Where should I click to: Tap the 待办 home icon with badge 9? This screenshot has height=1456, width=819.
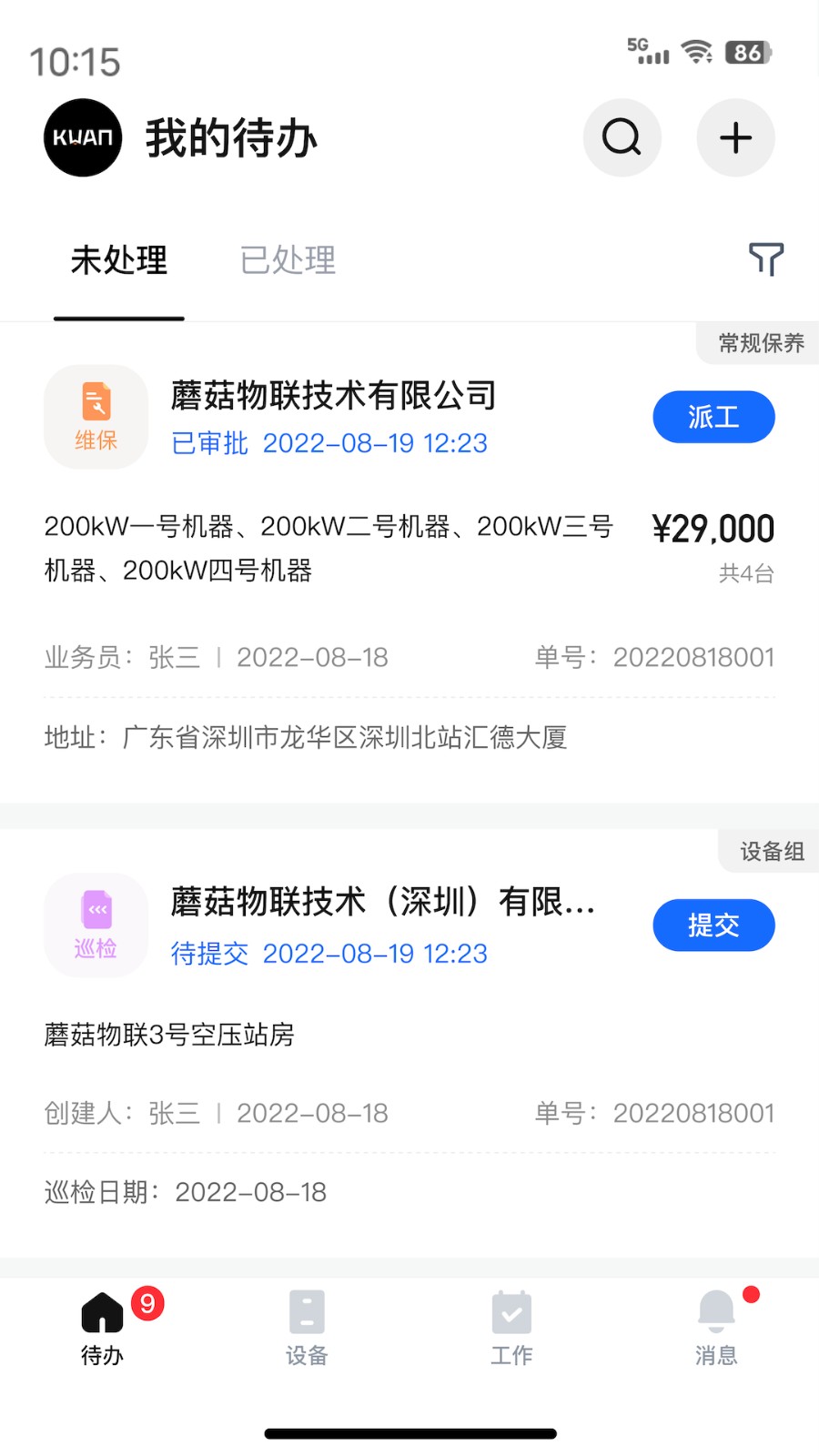click(x=101, y=1329)
